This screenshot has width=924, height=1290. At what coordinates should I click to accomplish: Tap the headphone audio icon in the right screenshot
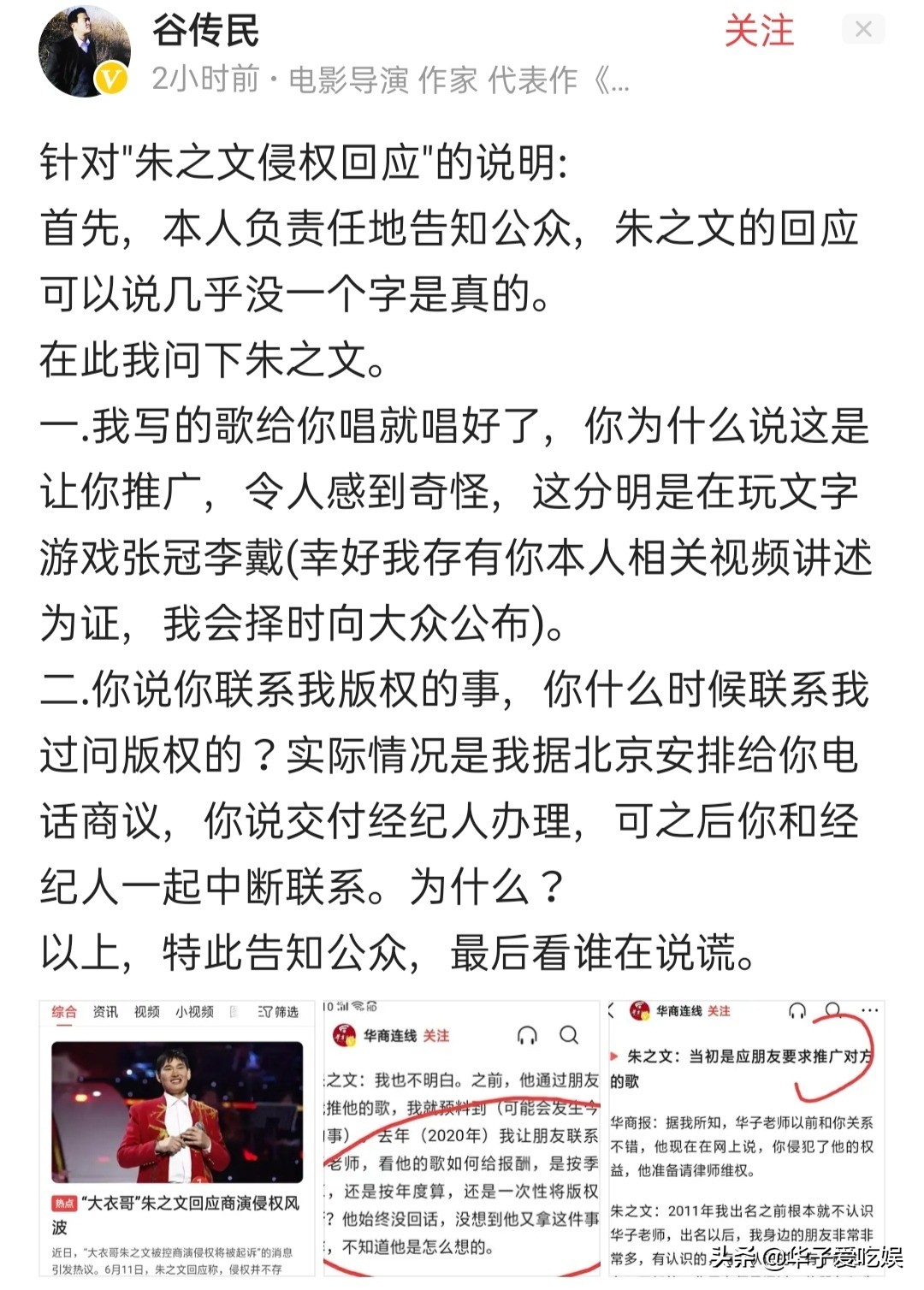tap(797, 1012)
